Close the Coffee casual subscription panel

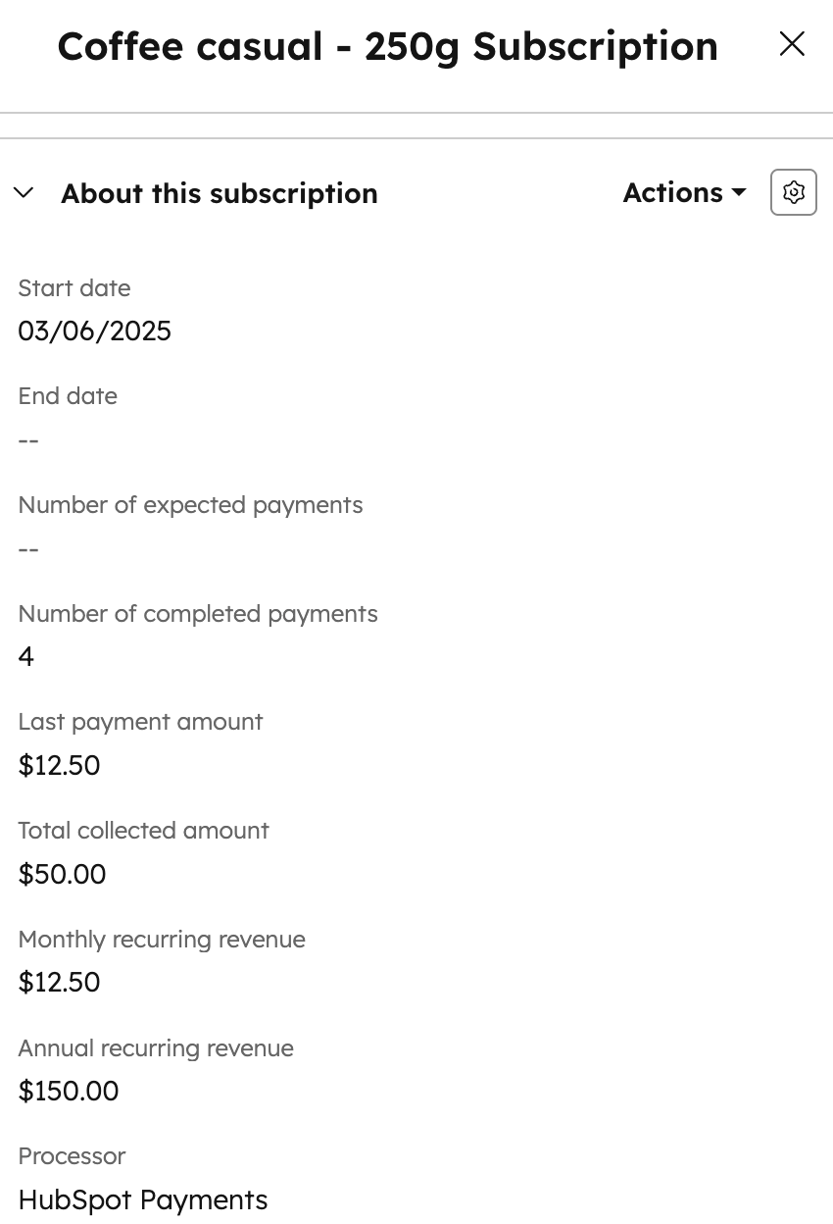point(791,44)
